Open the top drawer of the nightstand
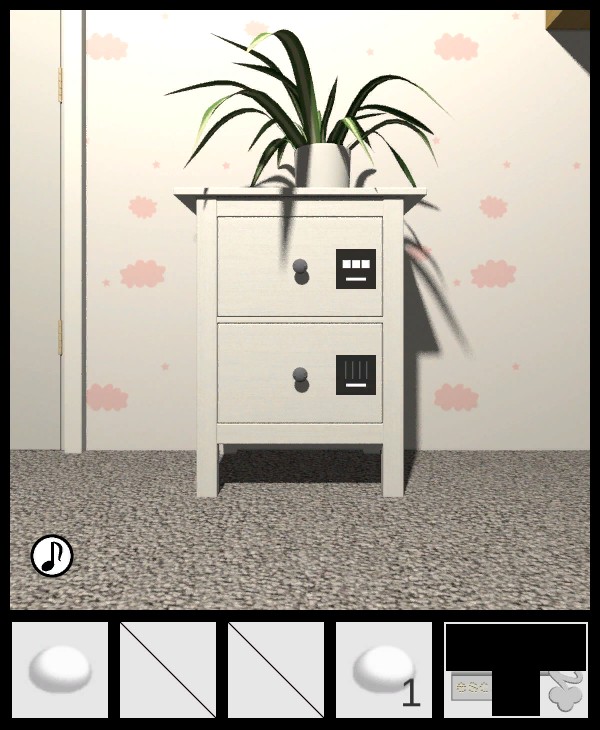This screenshot has height=730, width=600. pos(299,267)
